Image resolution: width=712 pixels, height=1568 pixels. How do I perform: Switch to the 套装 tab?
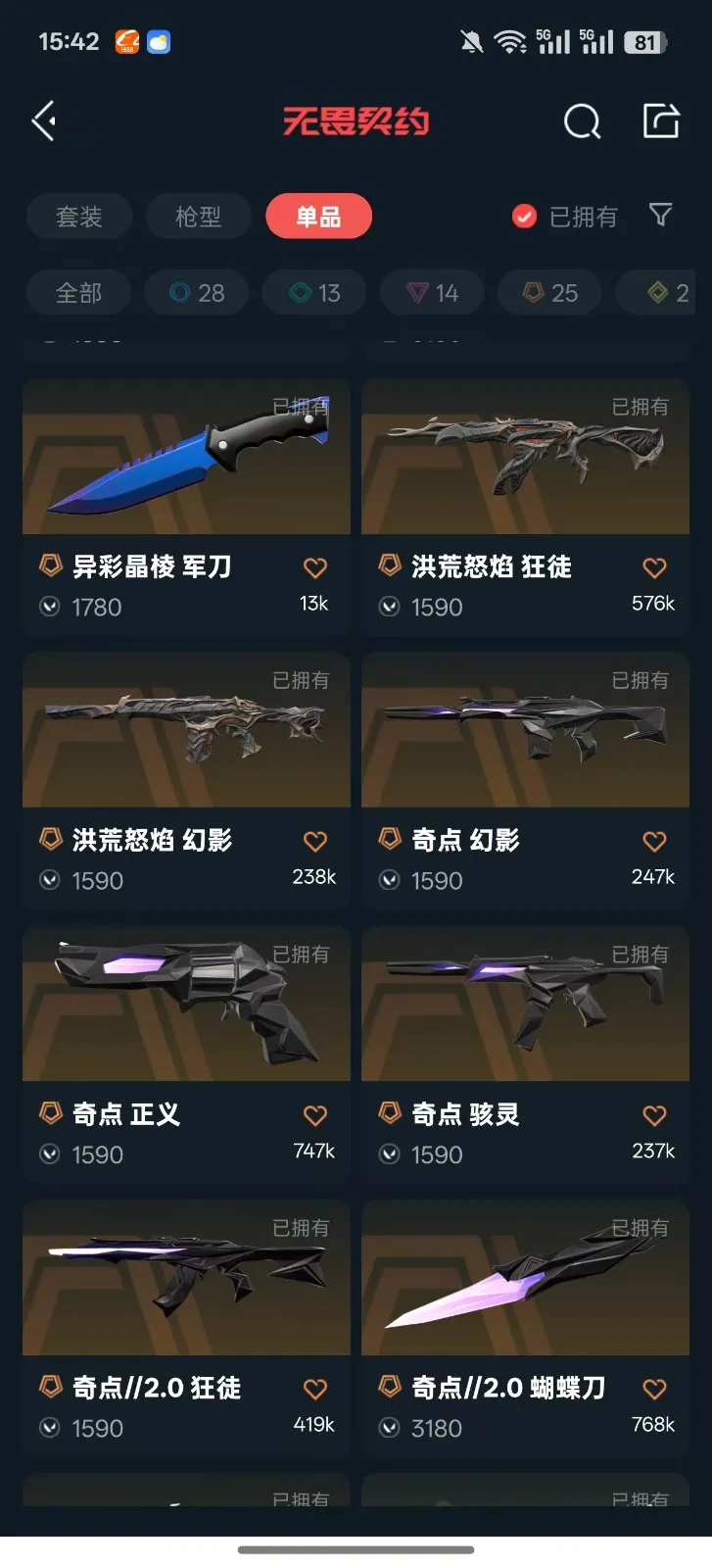click(79, 217)
